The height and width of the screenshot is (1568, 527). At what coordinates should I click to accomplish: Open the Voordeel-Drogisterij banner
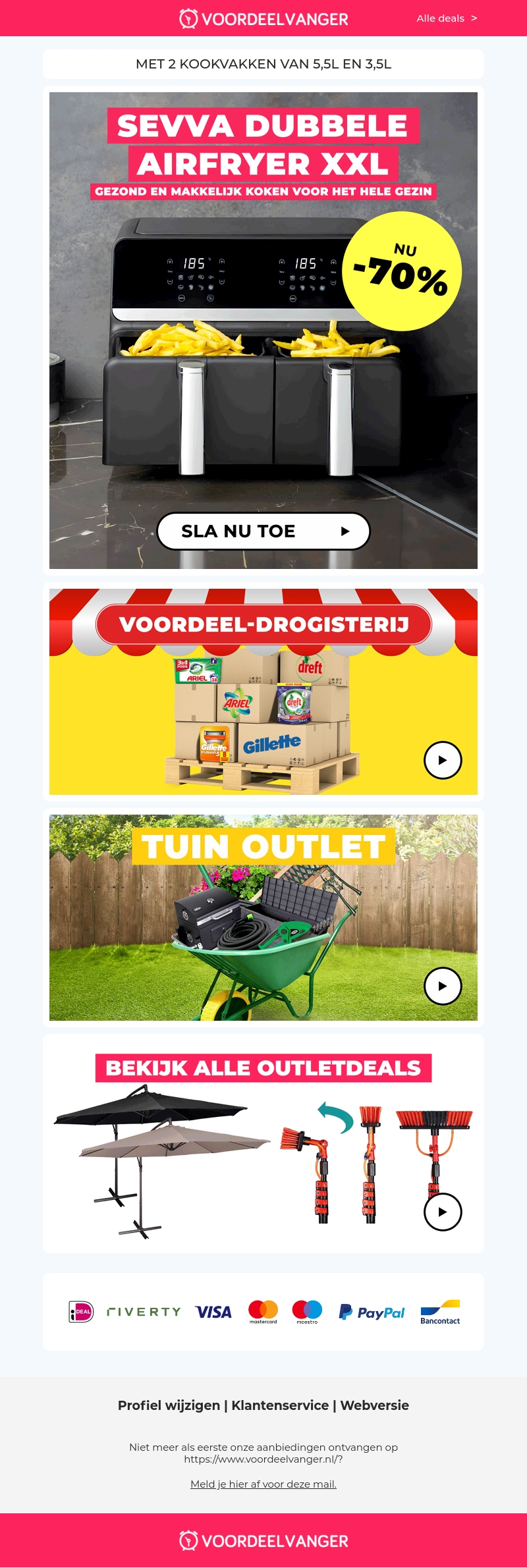coord(263,691)
